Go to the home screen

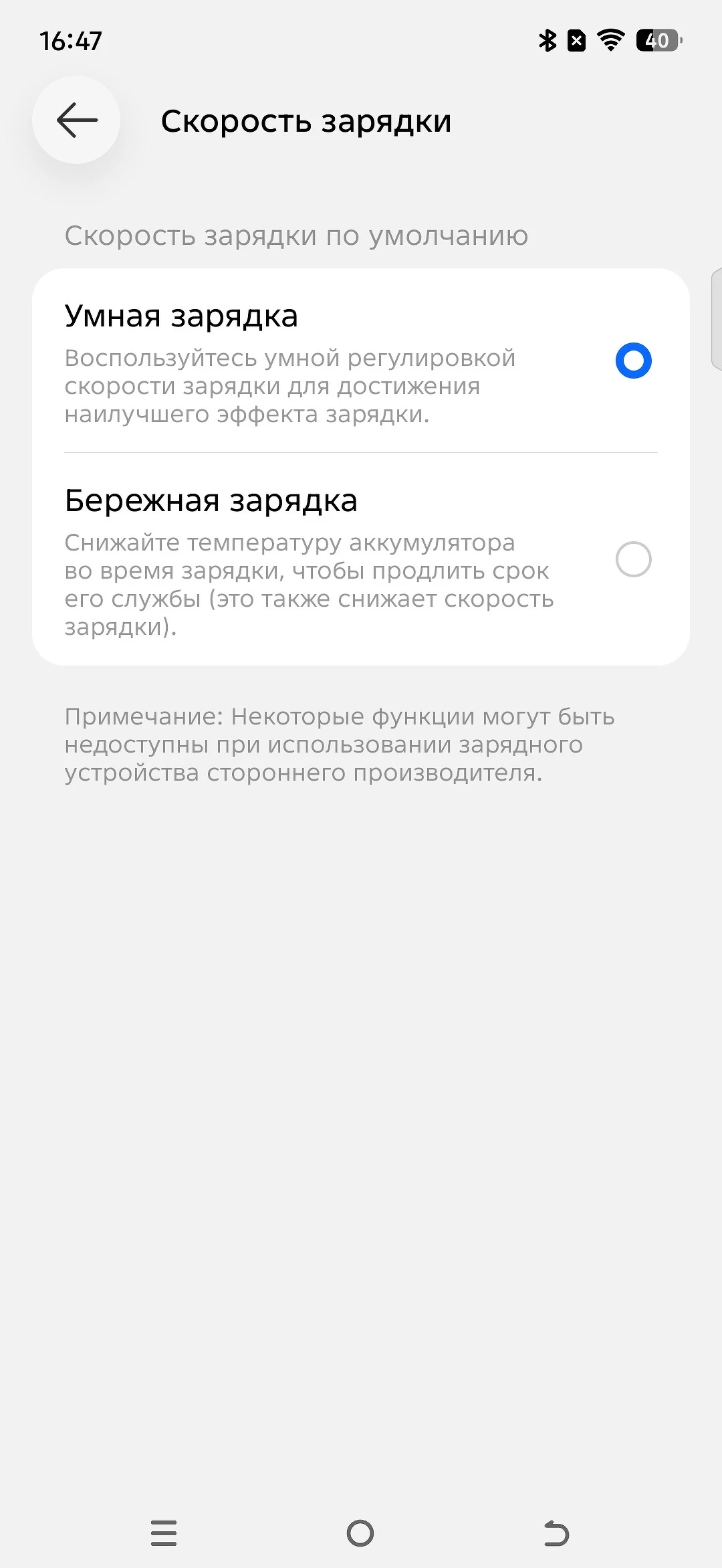(x=360, y=1533)
